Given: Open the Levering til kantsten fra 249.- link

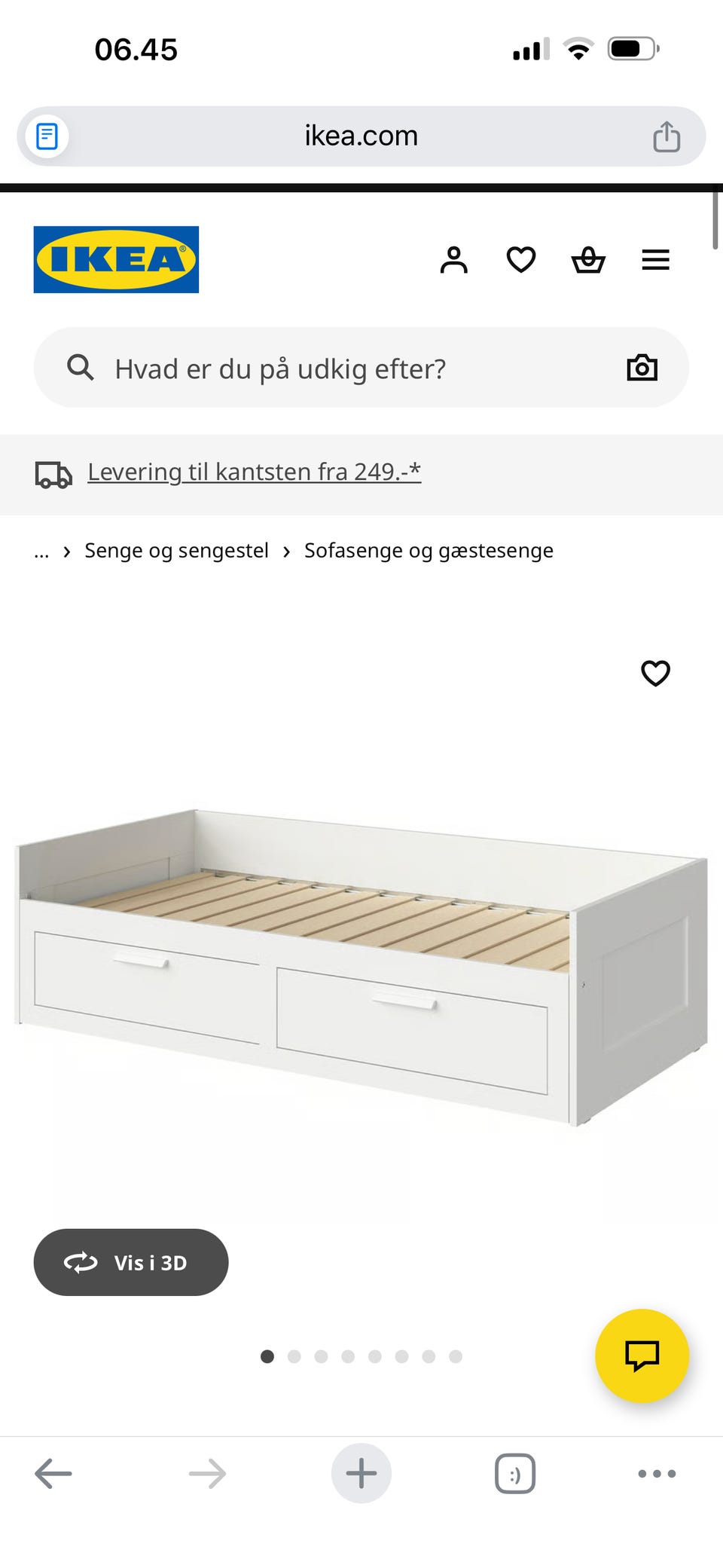Looking at the screenshot, I should (253, 472).
